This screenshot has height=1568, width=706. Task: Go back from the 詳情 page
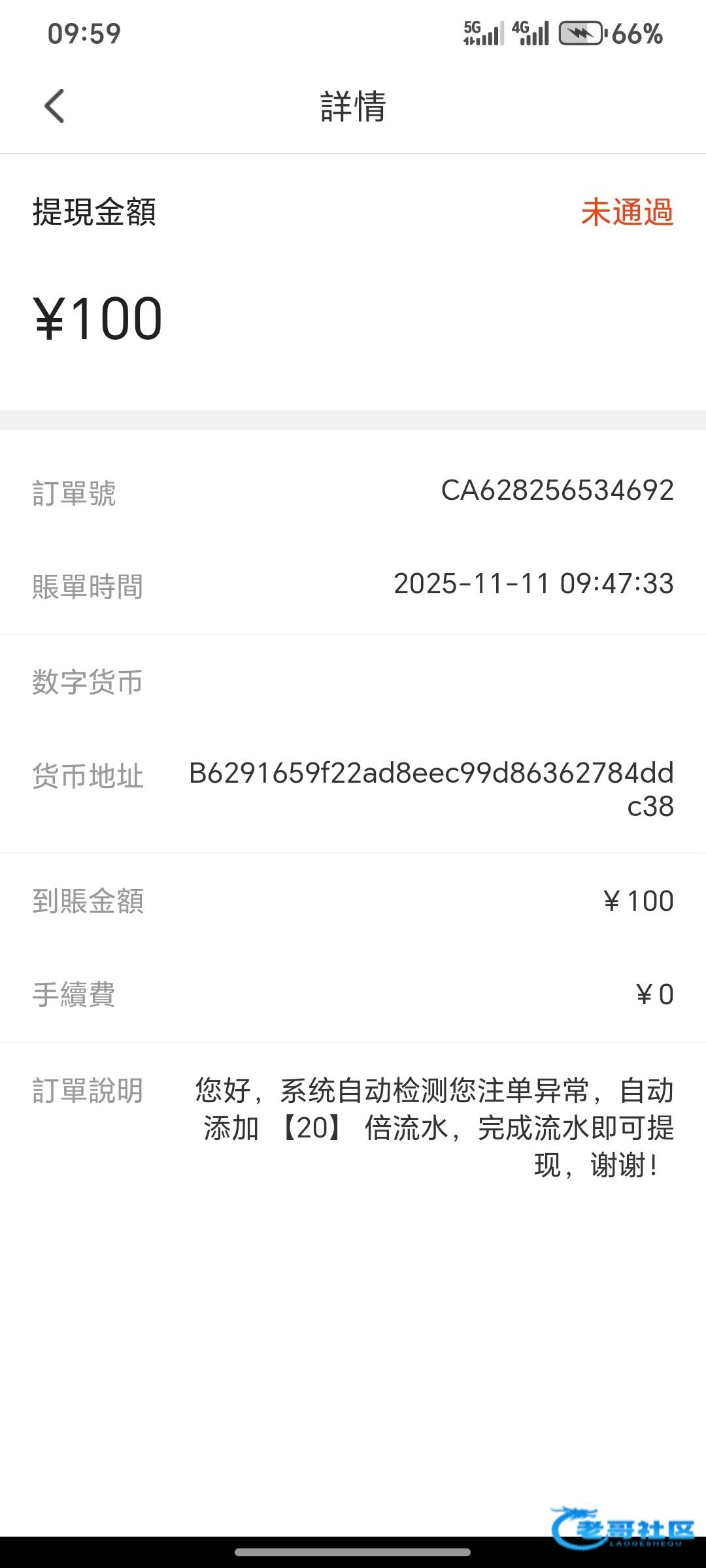click(x=54, y=106)
